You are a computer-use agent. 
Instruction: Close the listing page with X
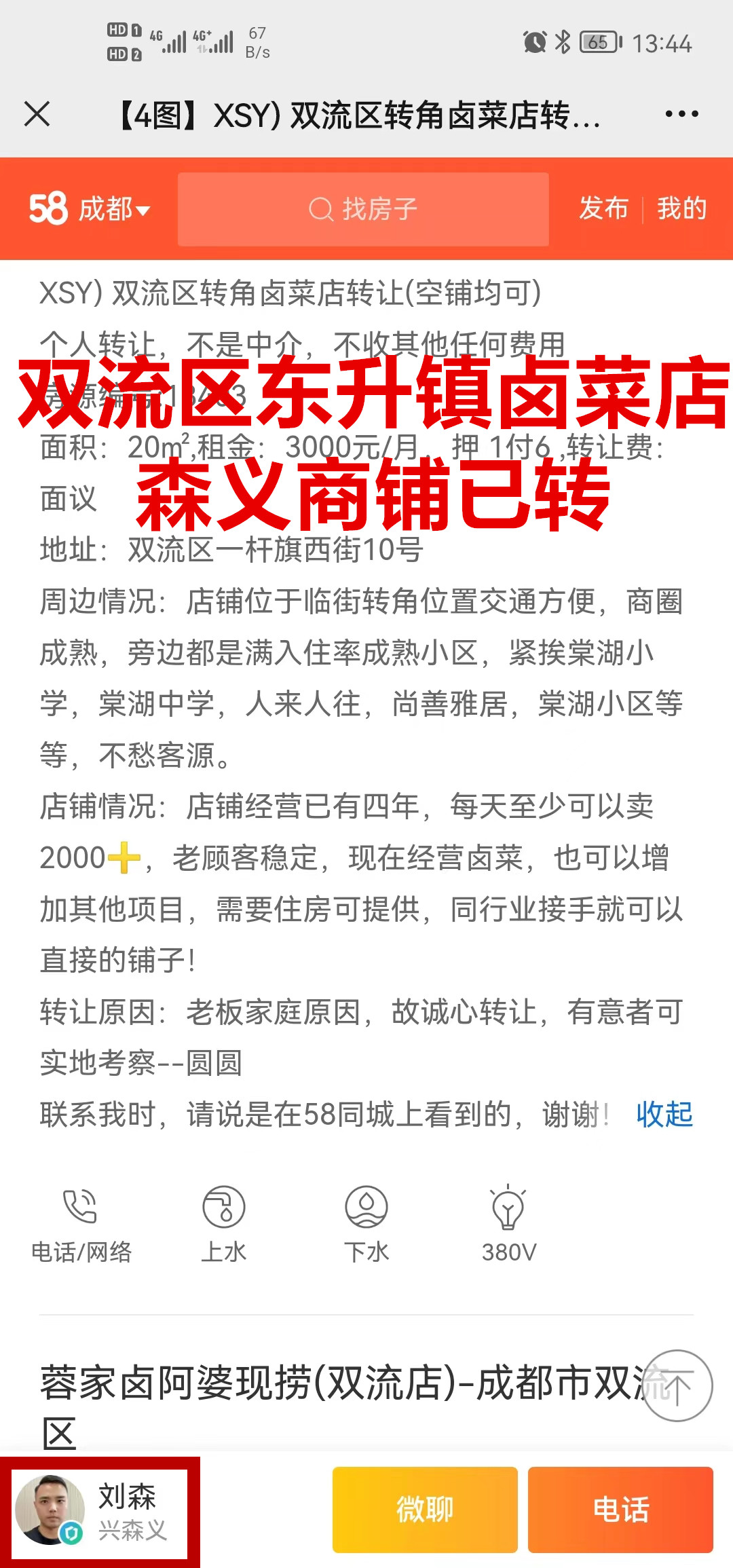[37, 114]
